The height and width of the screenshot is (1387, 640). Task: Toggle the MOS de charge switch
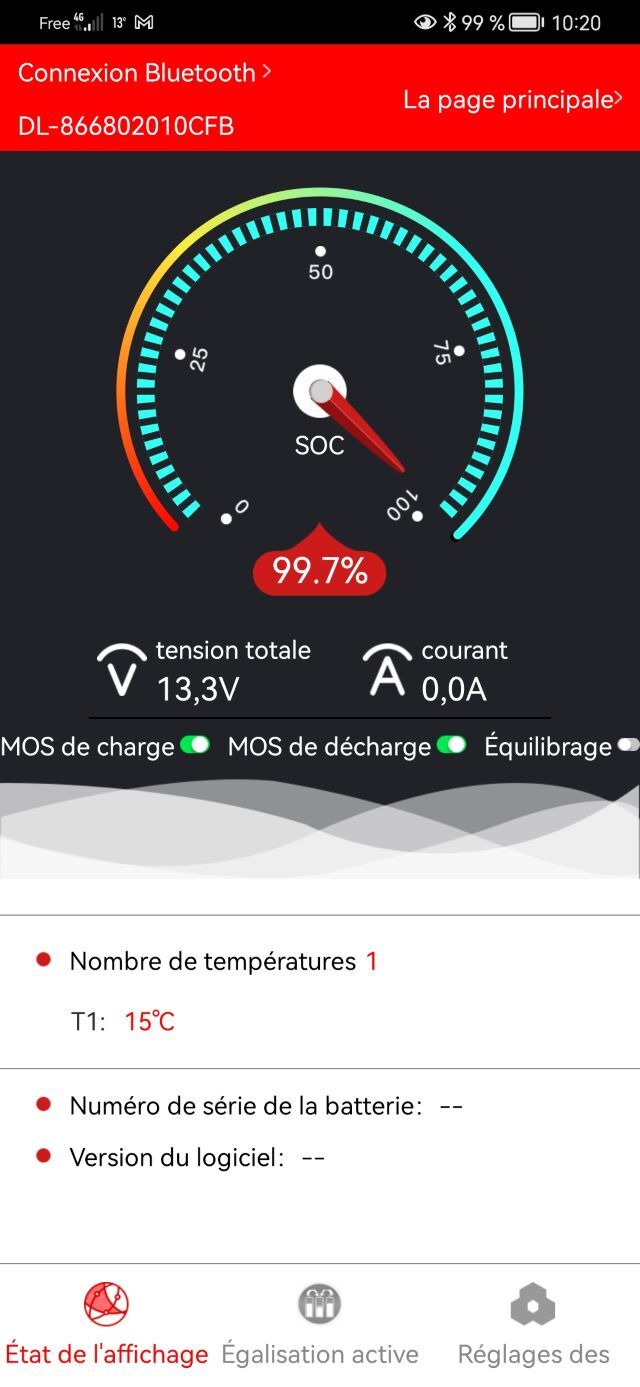[x=194, y=746]
